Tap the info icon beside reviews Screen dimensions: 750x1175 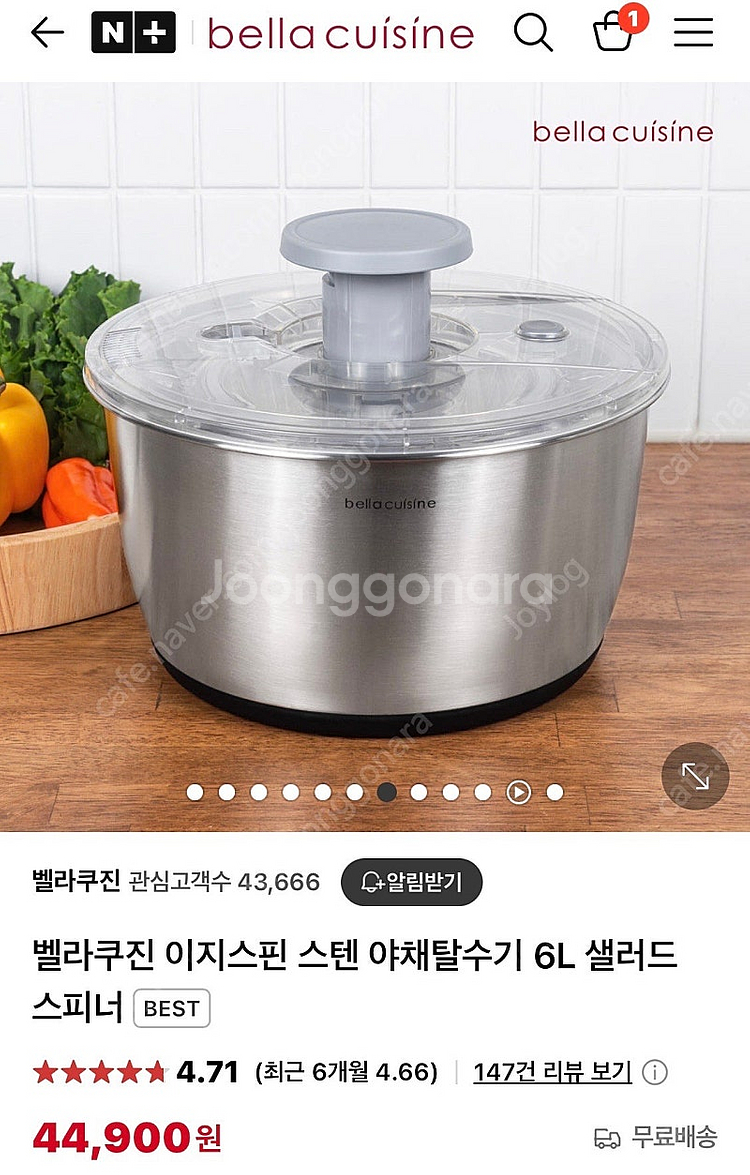point(655,1073)
